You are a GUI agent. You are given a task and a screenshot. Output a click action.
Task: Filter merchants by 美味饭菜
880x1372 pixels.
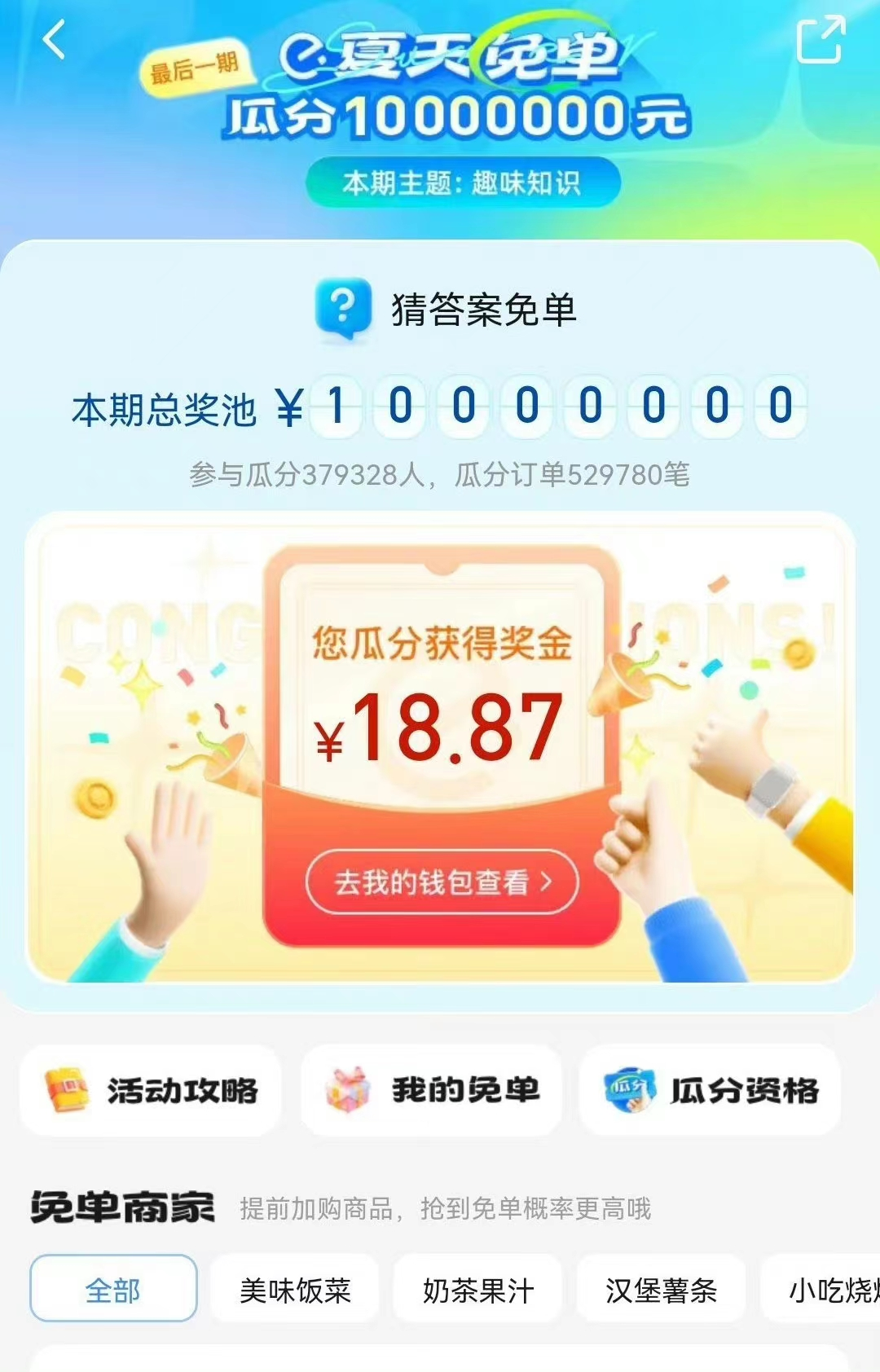pyautogui.click(x=295, y=1290)
